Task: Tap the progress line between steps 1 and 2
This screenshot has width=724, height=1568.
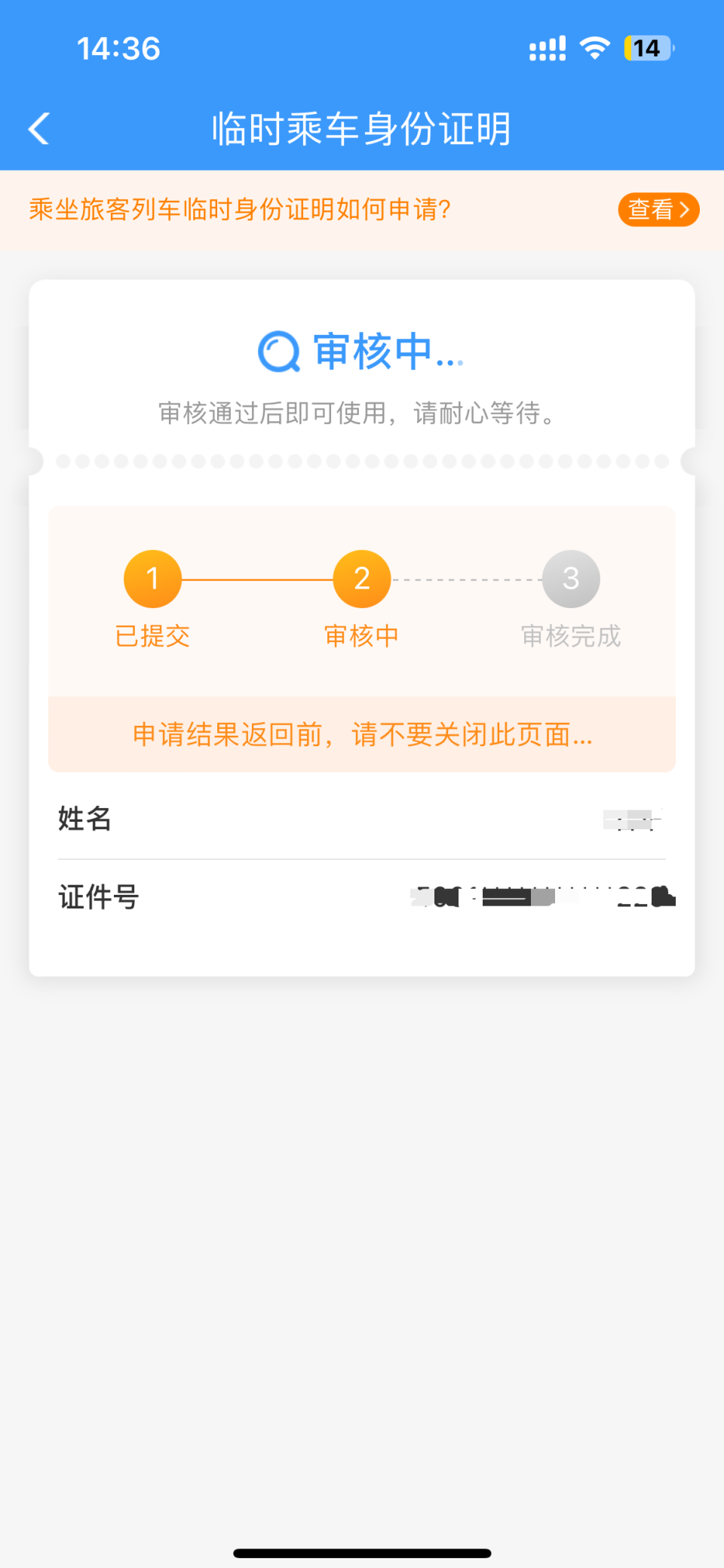Action: tap(256, 579)
